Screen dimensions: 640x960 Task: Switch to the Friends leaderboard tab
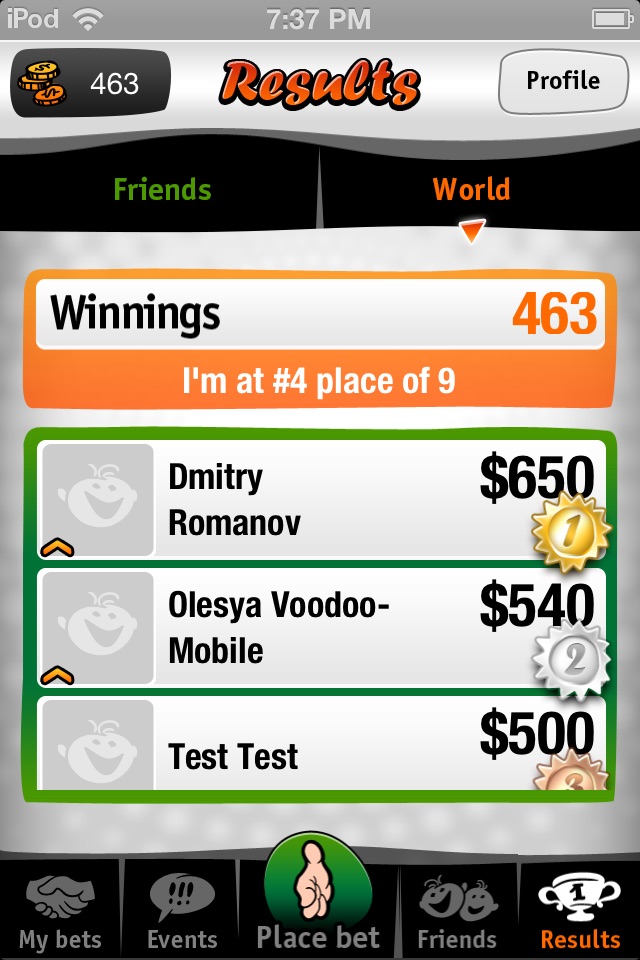(x=162, y=190)
